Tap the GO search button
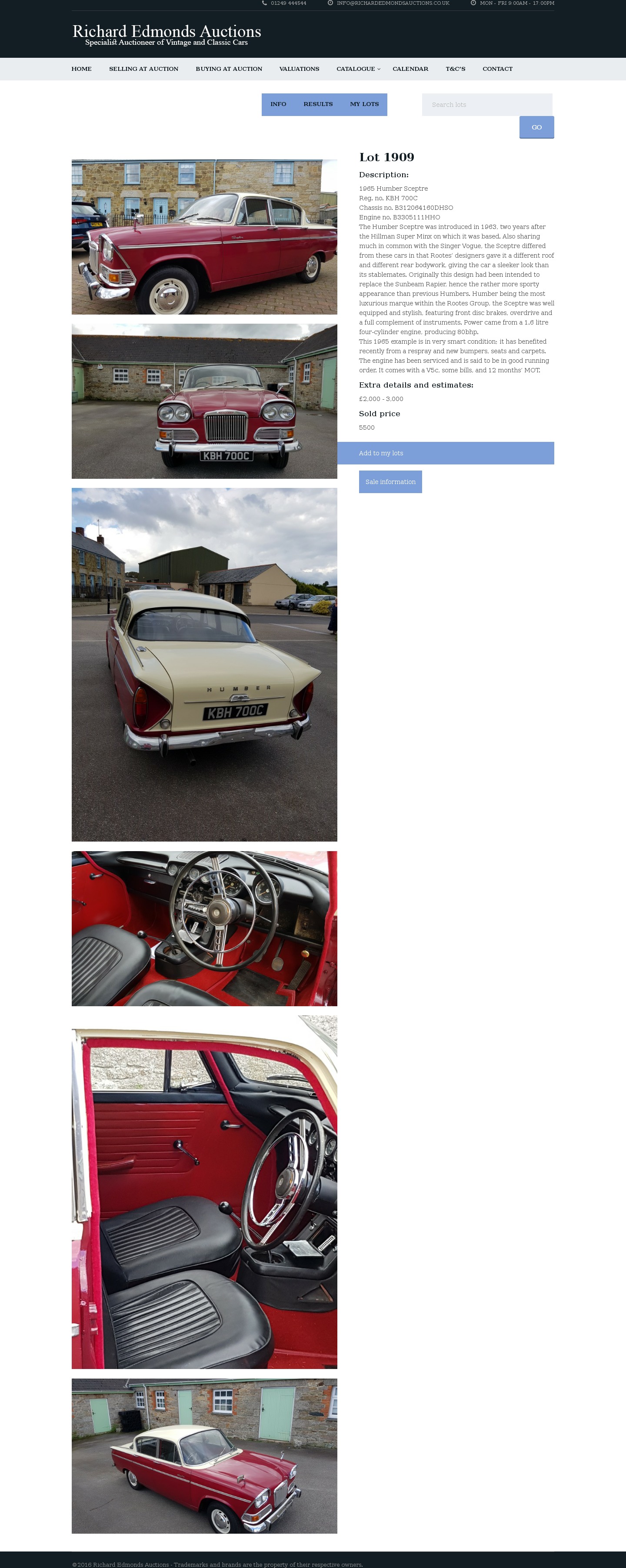The height and width of the screenshot is (1568, 626). pos(536,127)
